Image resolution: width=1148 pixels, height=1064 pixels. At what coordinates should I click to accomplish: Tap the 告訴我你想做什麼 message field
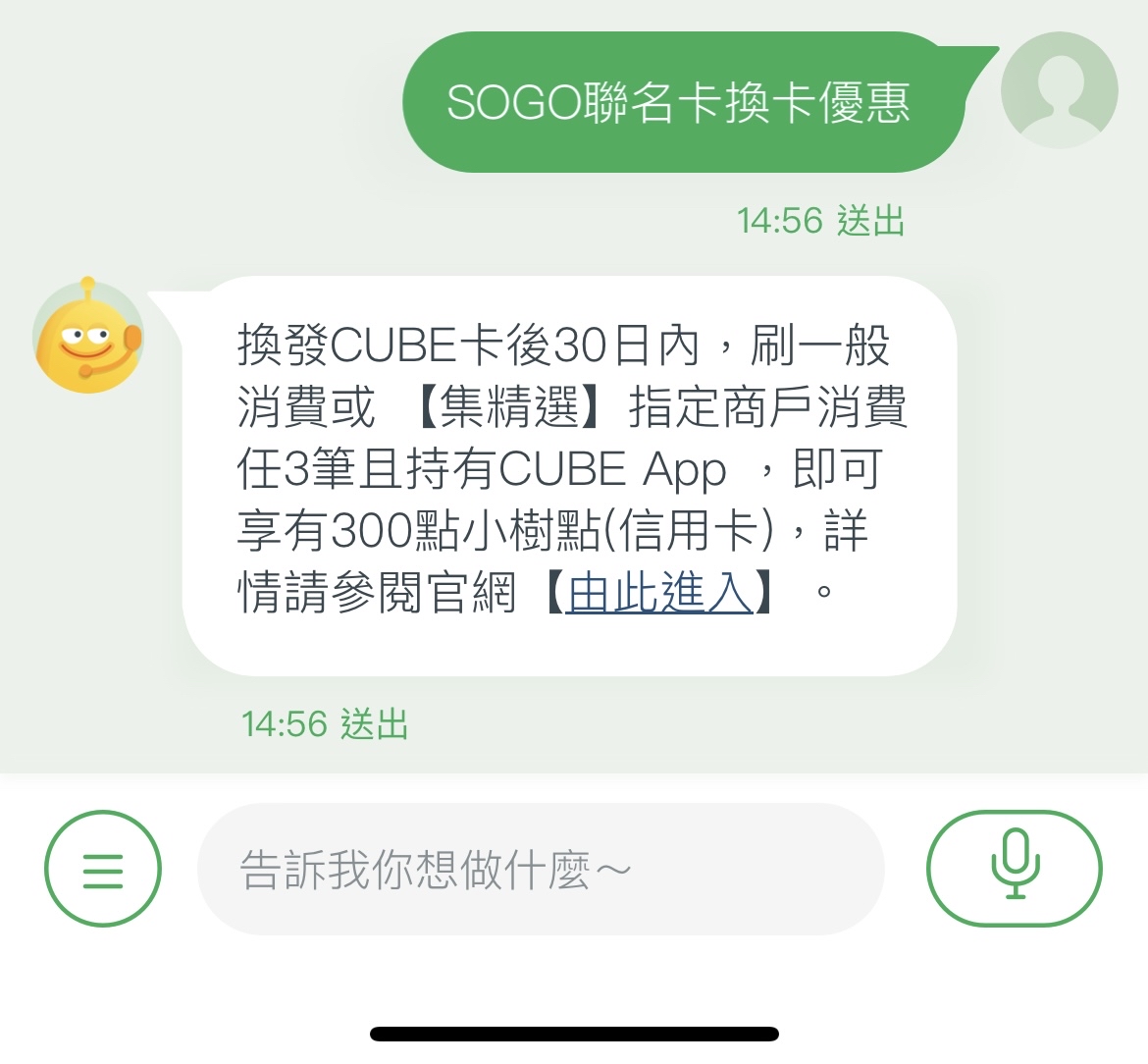pos(540,870)
